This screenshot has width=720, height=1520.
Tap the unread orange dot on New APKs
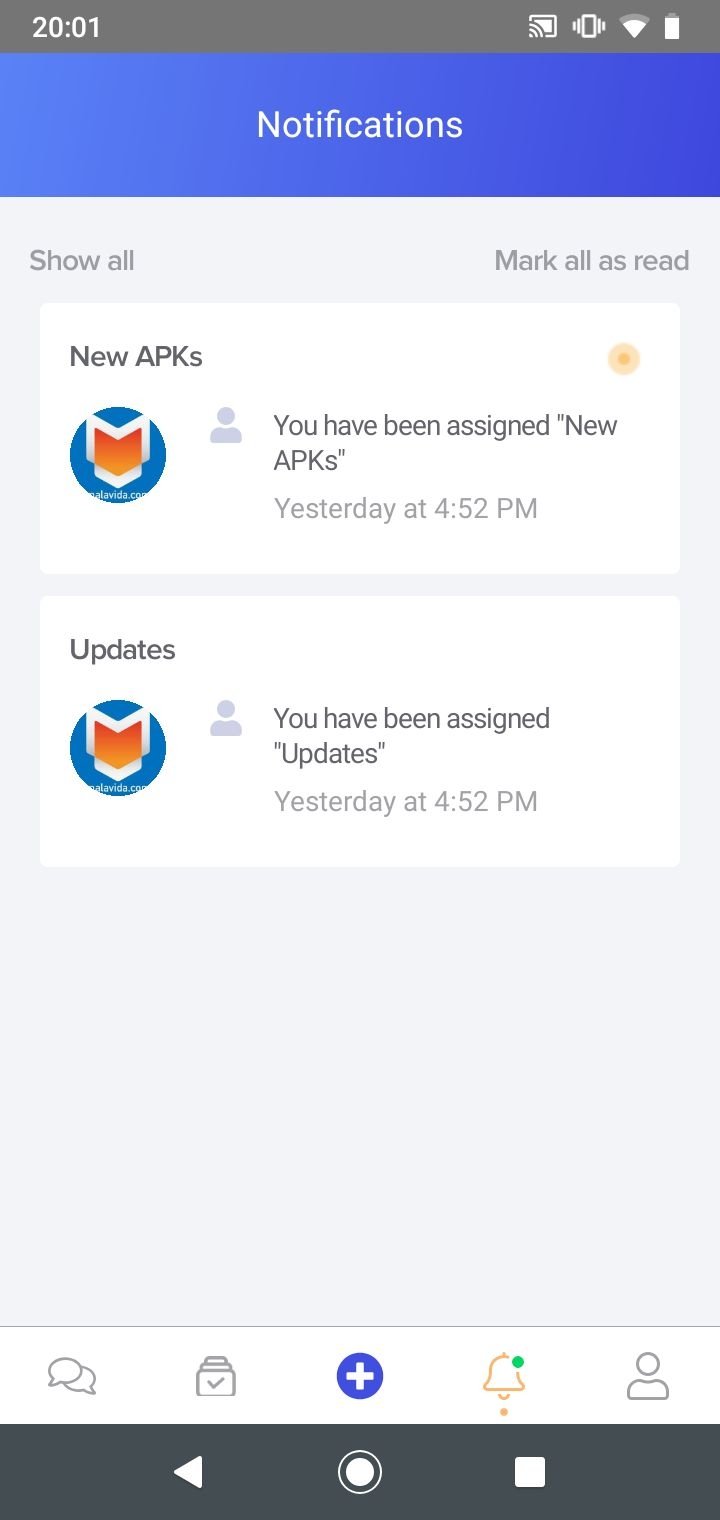pos(624,358)
